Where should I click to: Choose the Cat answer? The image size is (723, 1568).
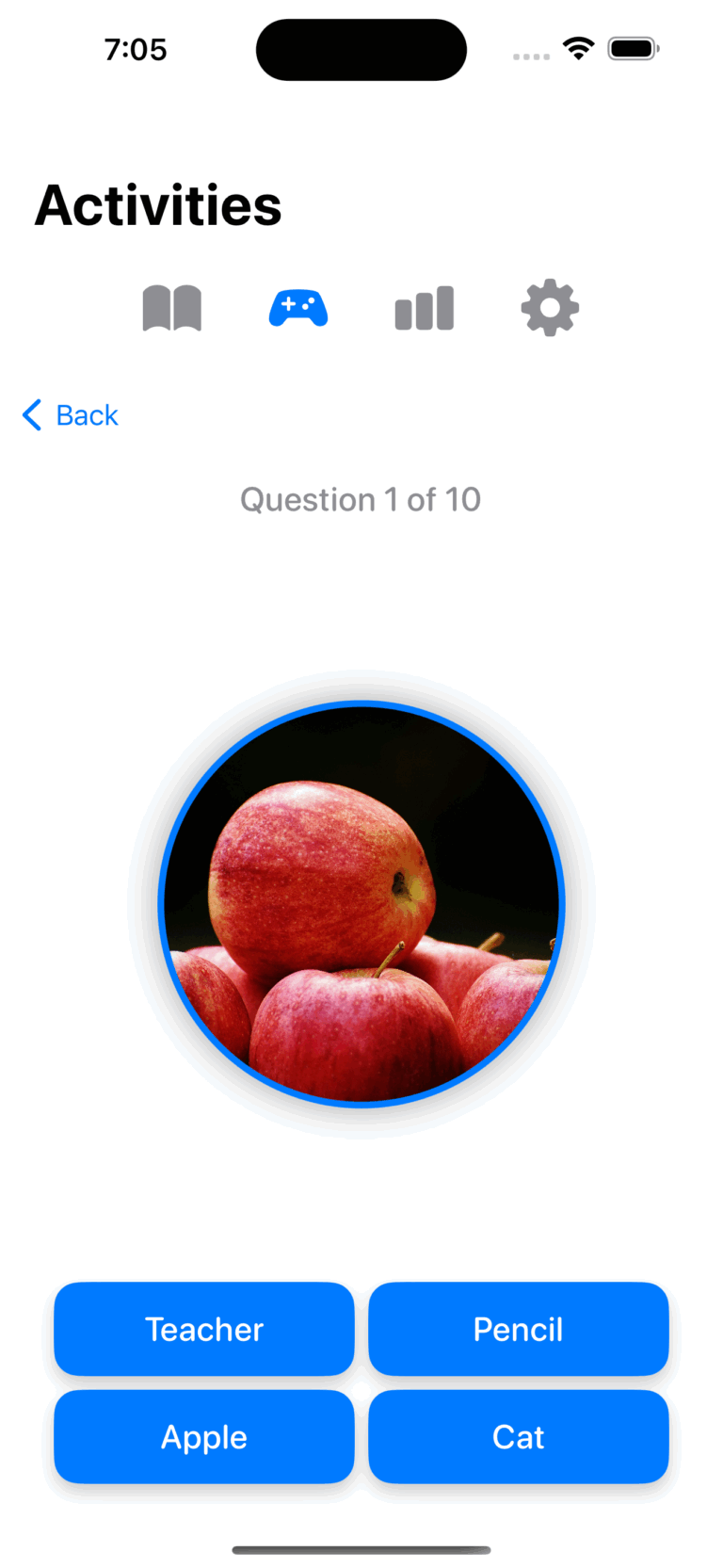[x=518, y=1436]
